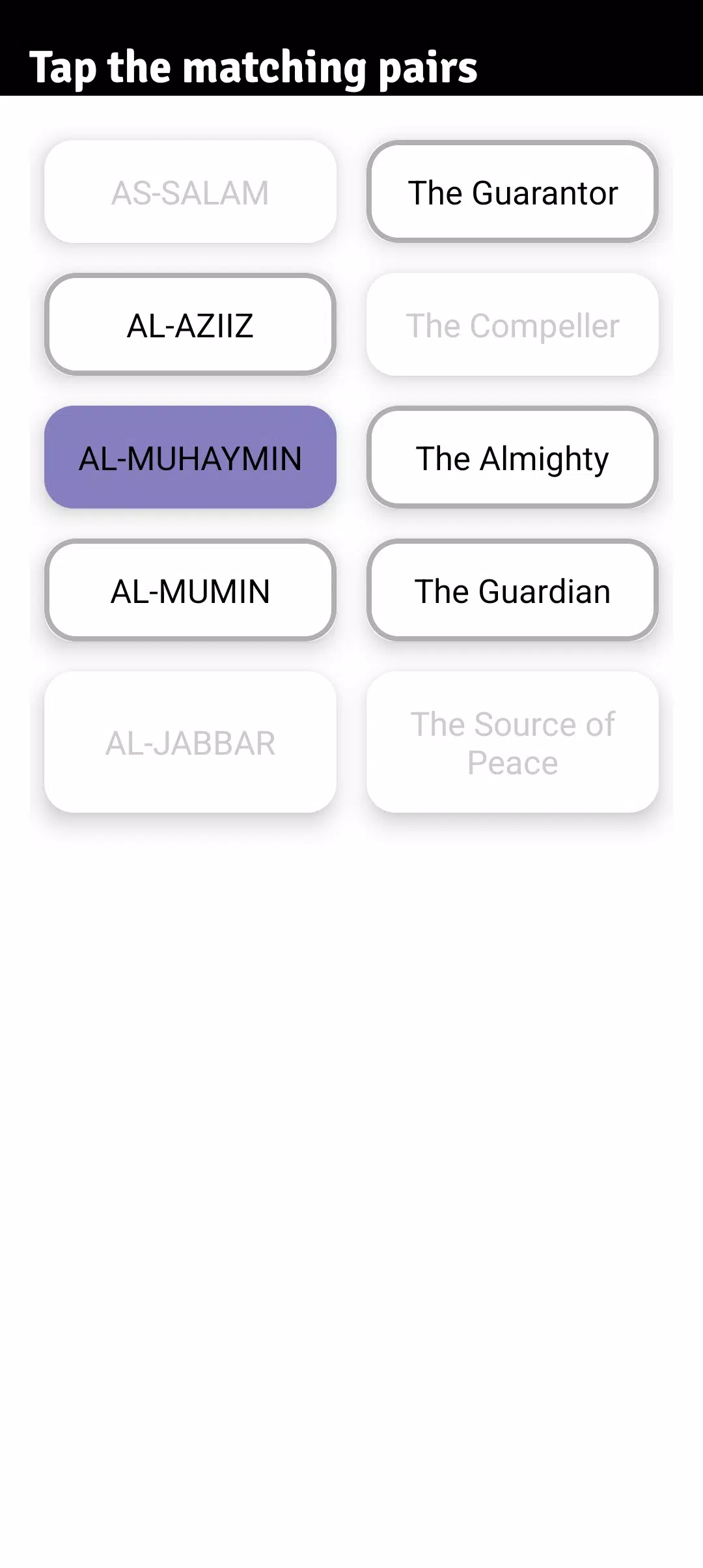The width and height of the screenshot is (703, 1568).
Task: Select the card reading 'The Guardian'
Action: pyautogui.click(x=512, y=590)
